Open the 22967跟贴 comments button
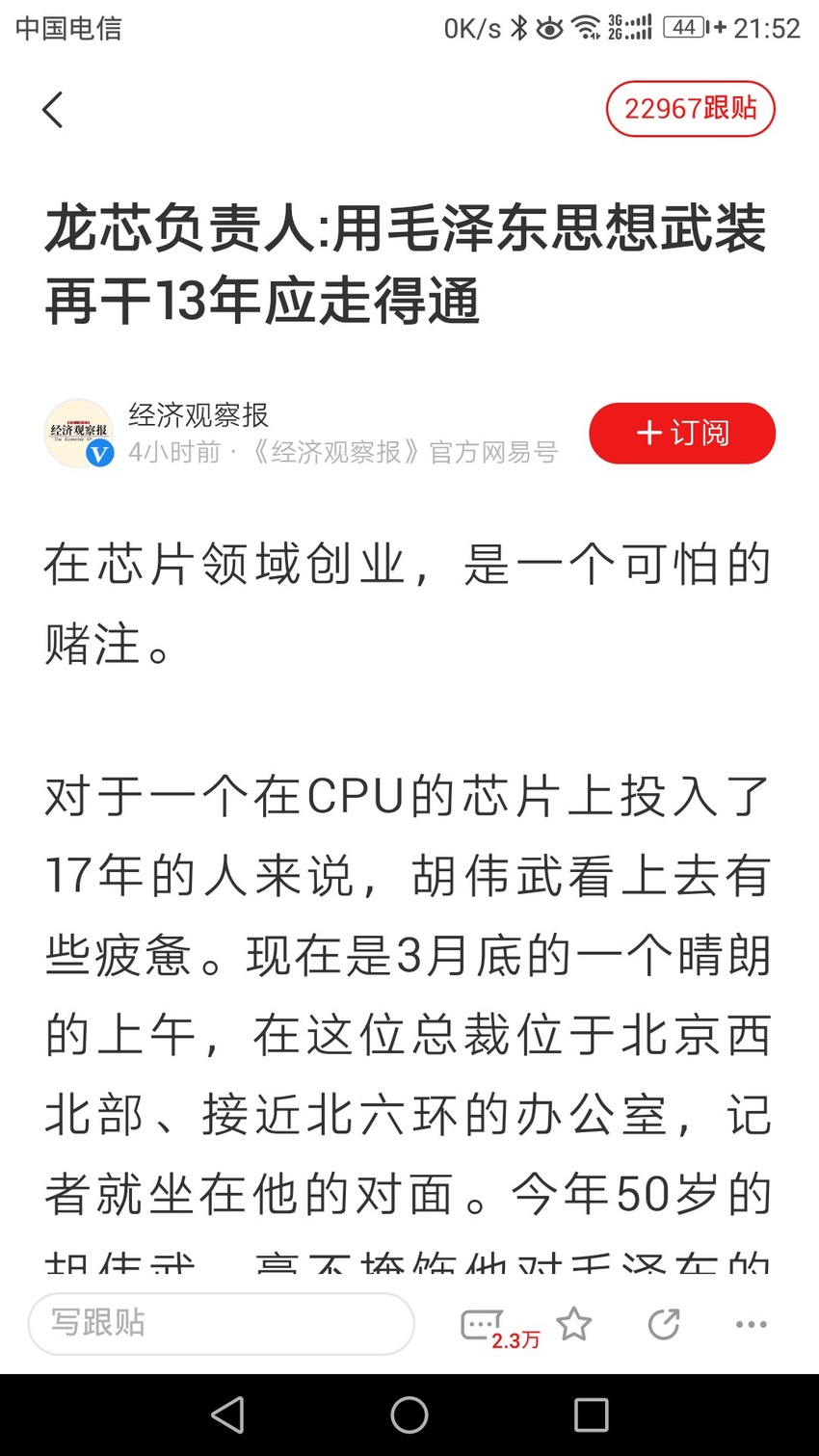Image resolution: width=819 pixels, height=1456 pixels. 690,109
